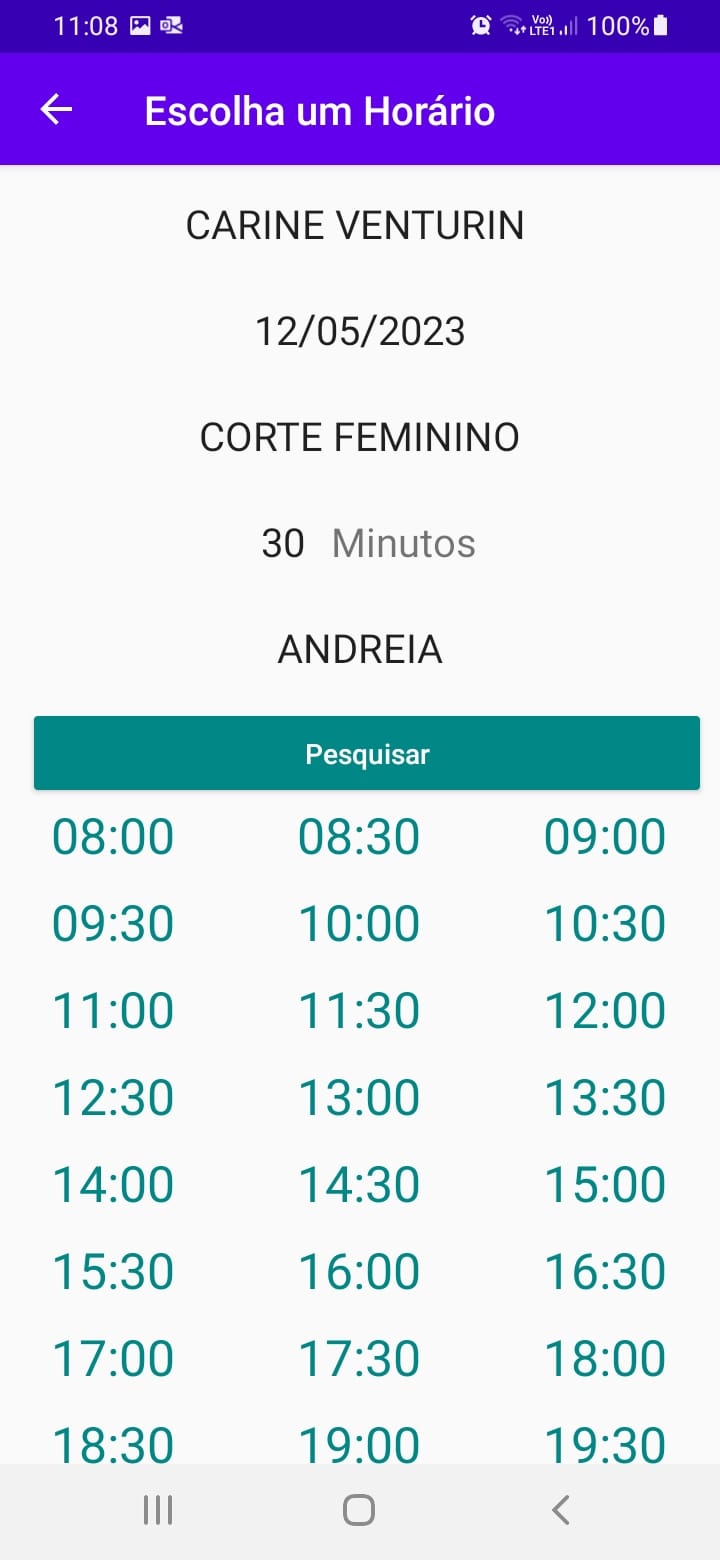Choose the 15:30 time slot
This screenshot has height=1560, width=720.
tap(113, 1272)
